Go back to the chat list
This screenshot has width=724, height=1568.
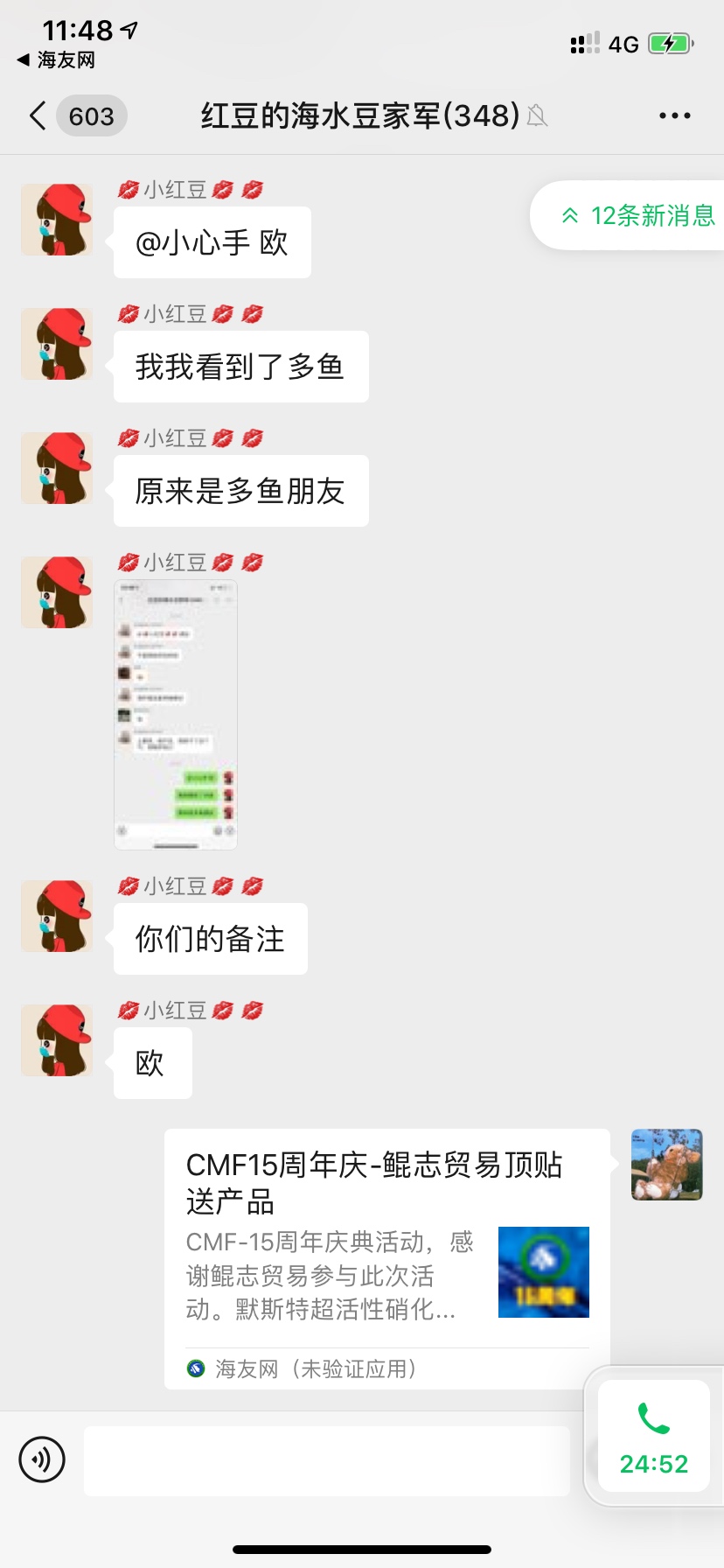coord(38,115)
